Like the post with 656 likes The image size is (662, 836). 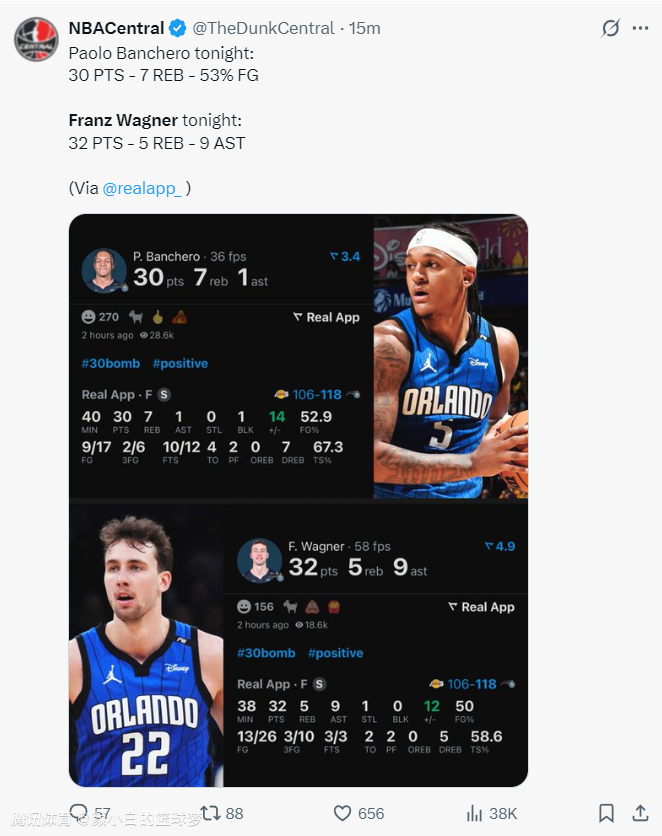pos(343,813)
